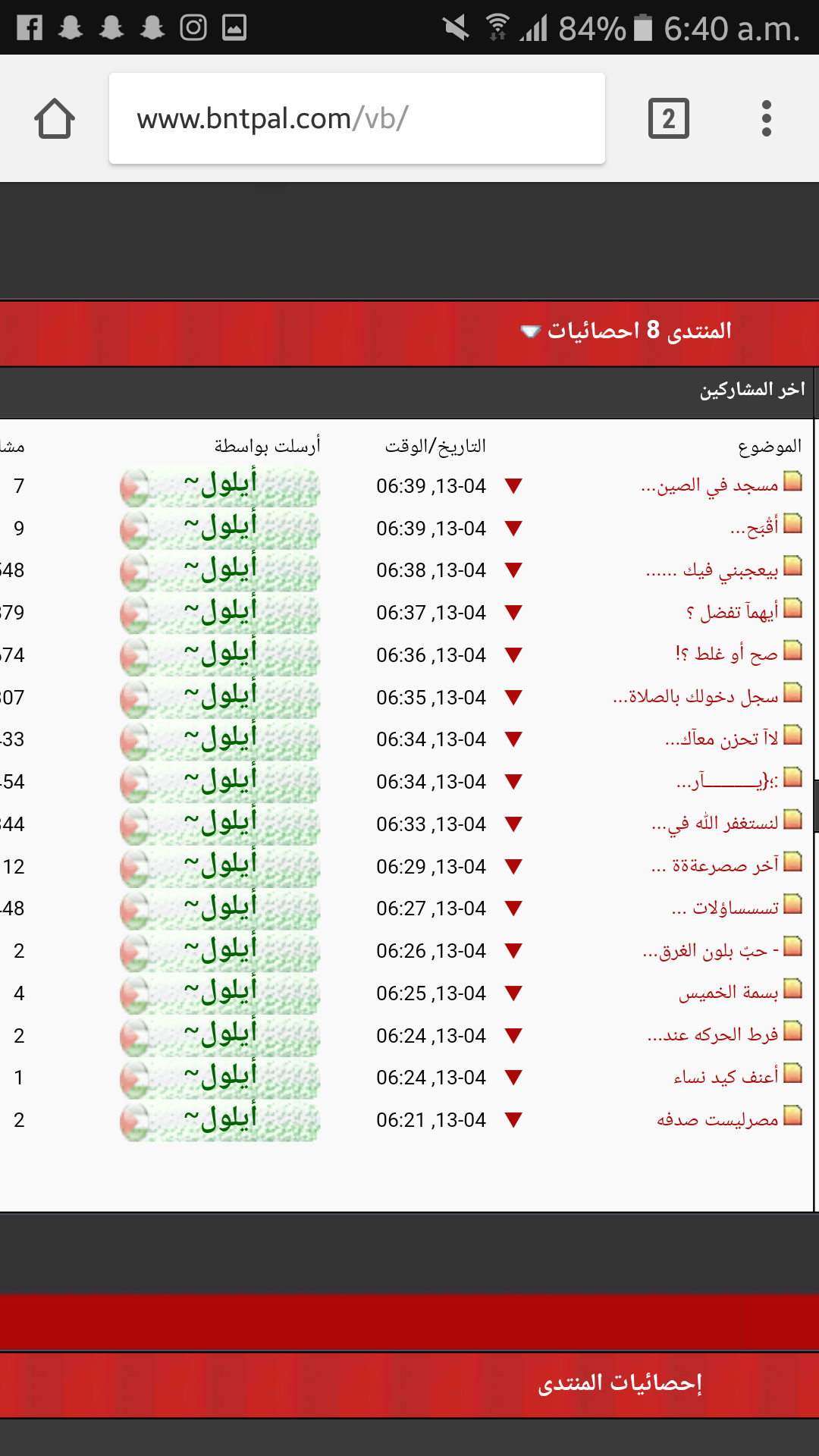Image resolution: width=819 pixels, height=1456 pixels.
Task: Open the thread مصرليست صدفه
Action: (718, 1119)
